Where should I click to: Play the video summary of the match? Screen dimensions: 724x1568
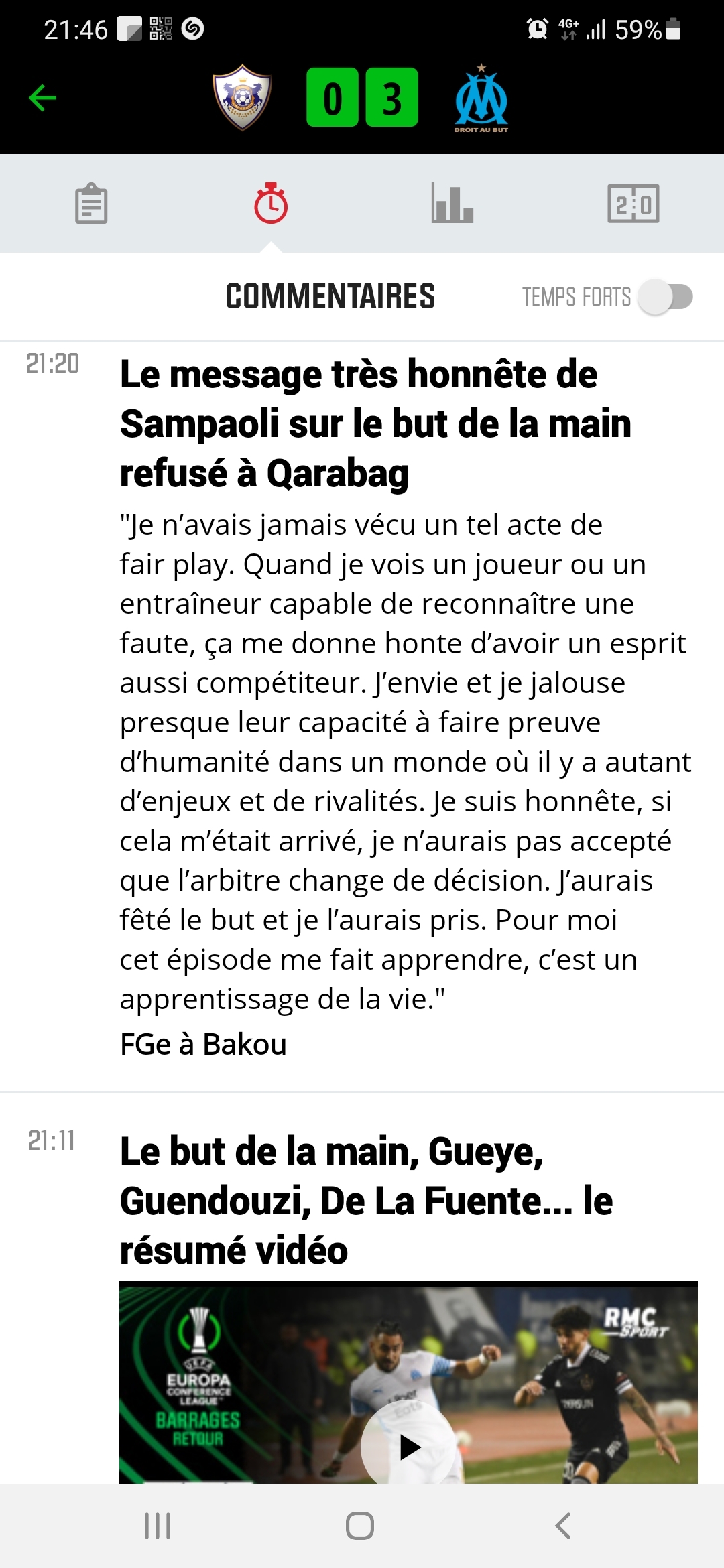(x=408, y=1446)
